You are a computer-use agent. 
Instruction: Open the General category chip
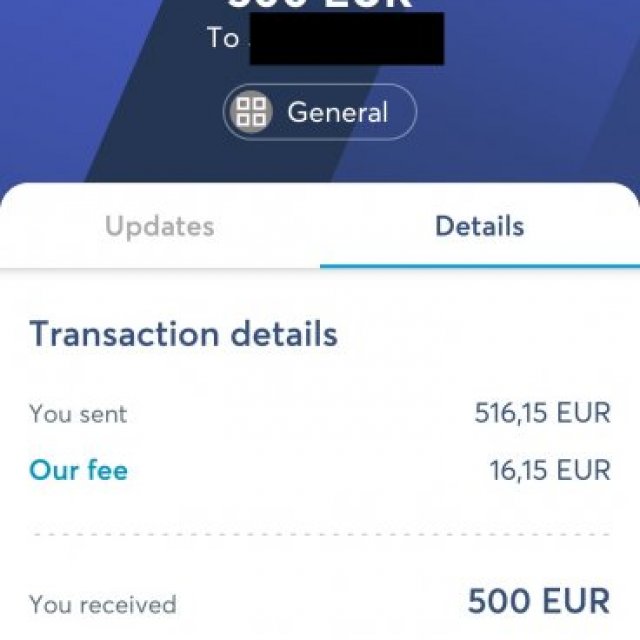(x=319, y=112)
